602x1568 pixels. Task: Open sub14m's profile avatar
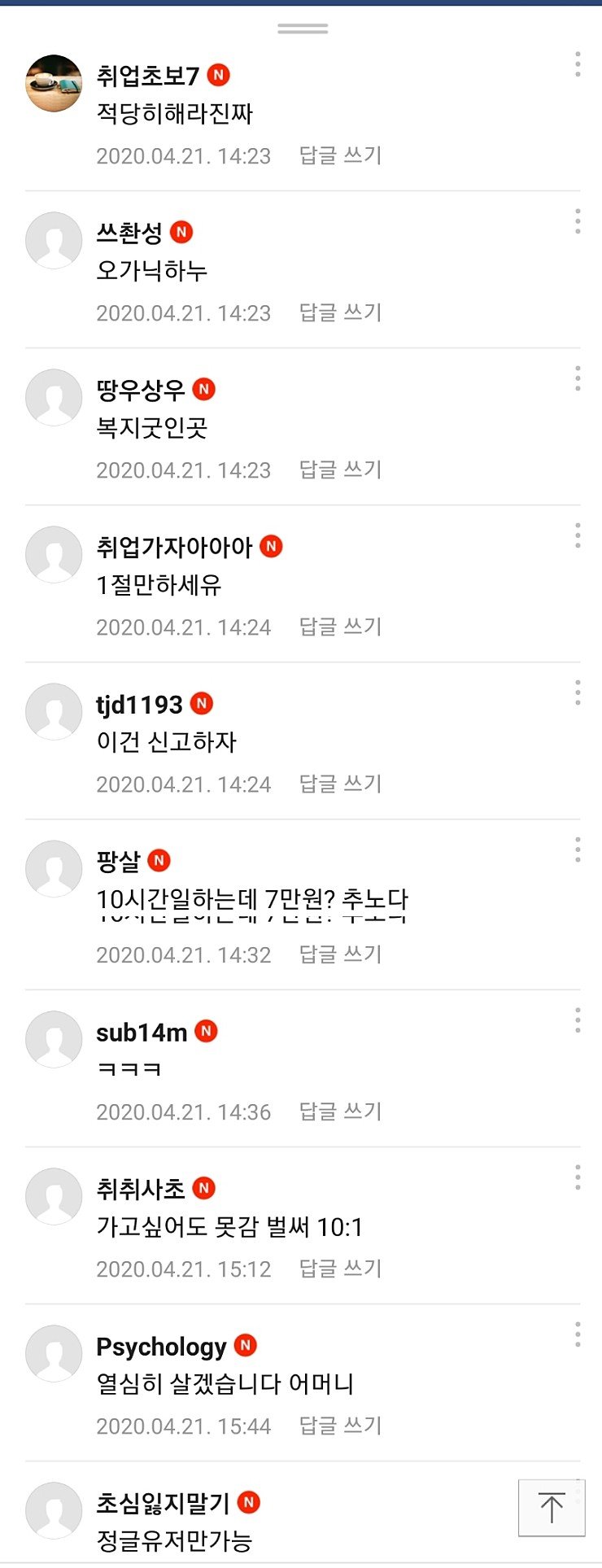pyautogui.click(x=54, y=1039)
